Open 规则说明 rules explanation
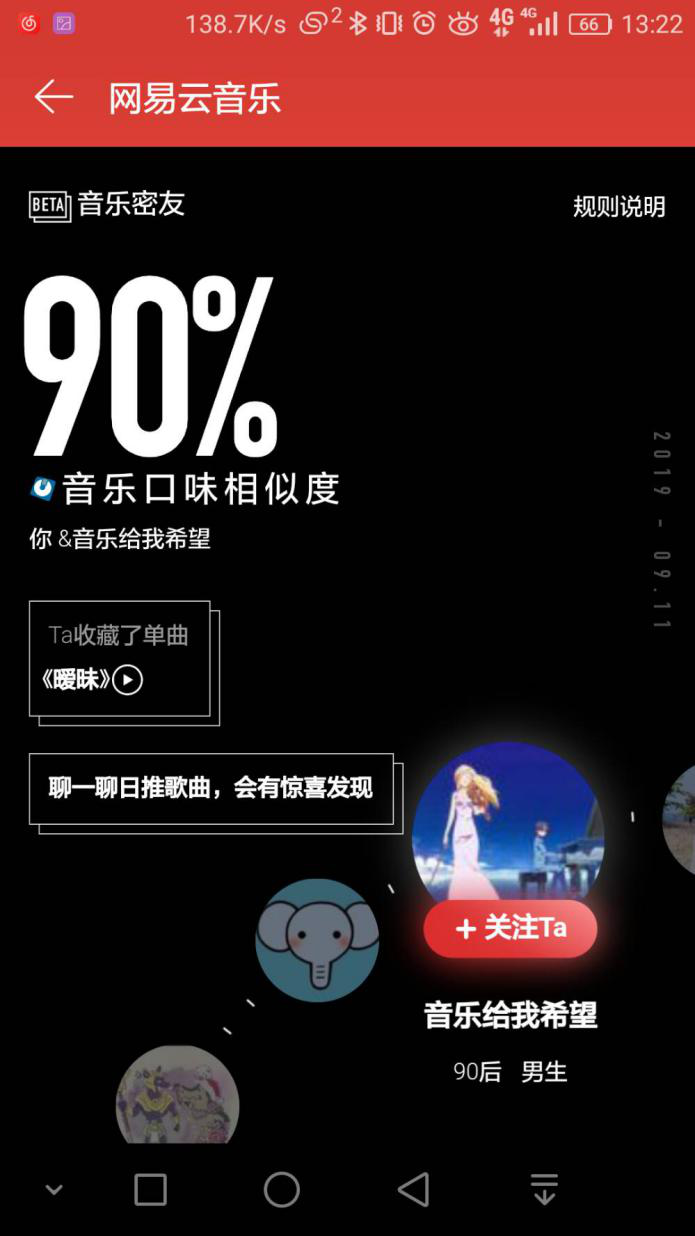Image resolution: width=695 pixels, height=1236 pixels. pyautogui.click(x=618, y=207)
